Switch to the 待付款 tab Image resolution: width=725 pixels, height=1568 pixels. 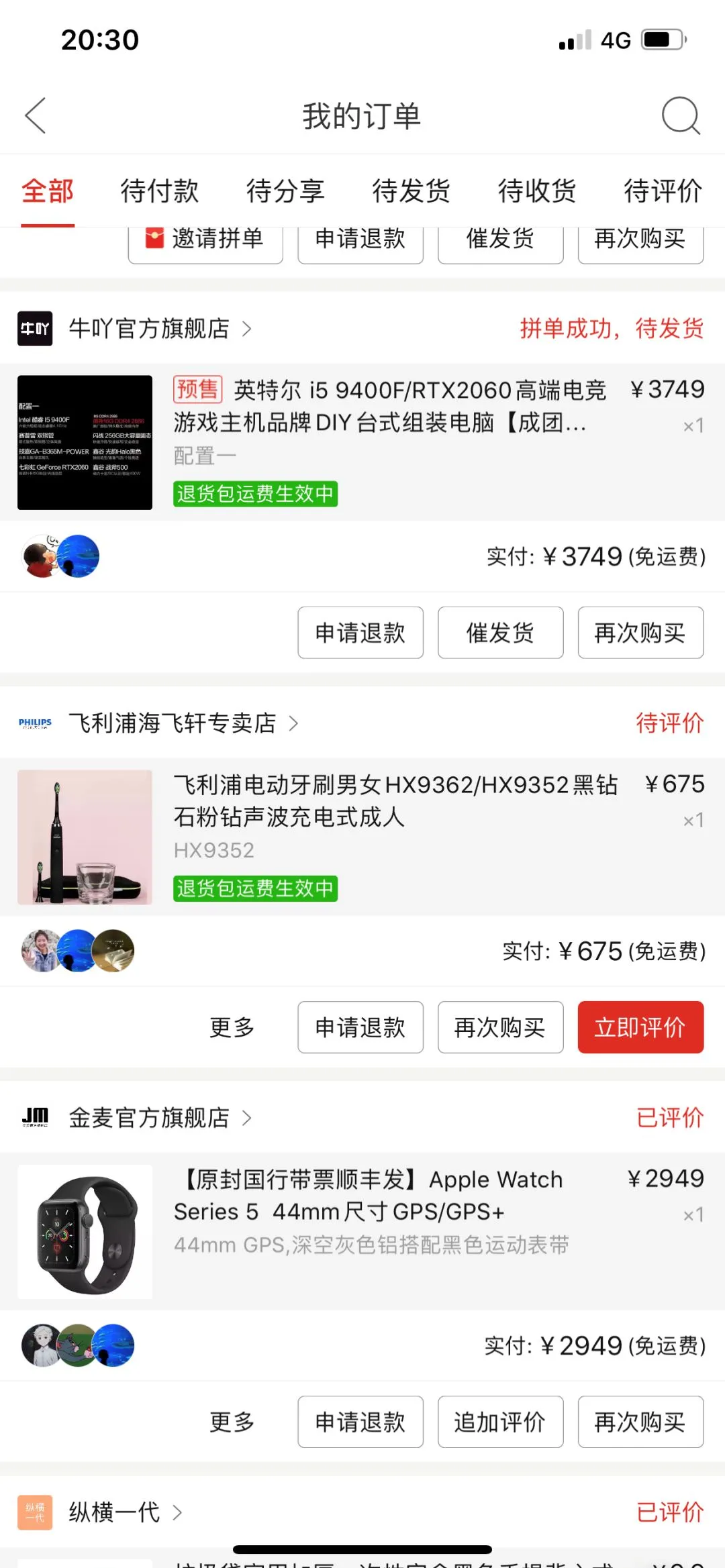pyautogui.click(x=159, y=191)
